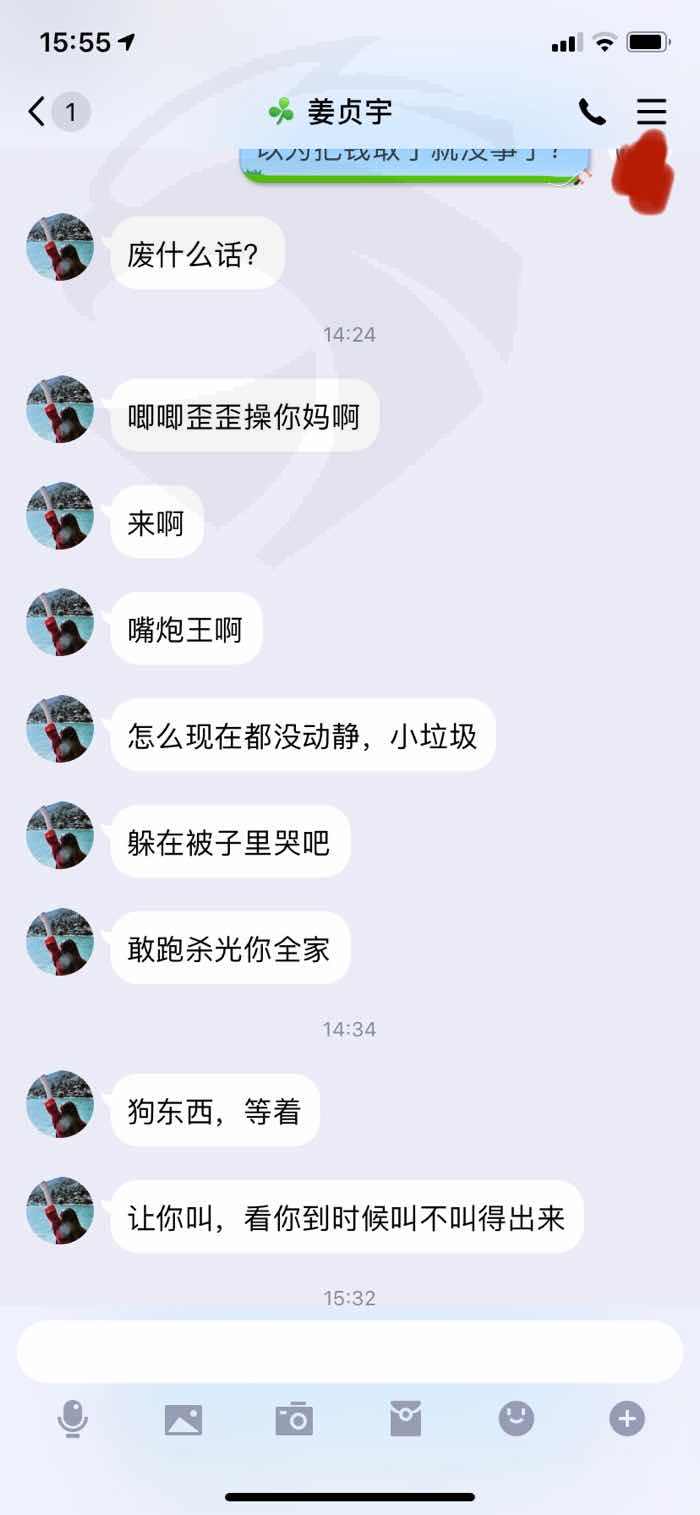Go back to the message list
Viewport: 700px width, 1515px height.
click(x=37, y=112)
